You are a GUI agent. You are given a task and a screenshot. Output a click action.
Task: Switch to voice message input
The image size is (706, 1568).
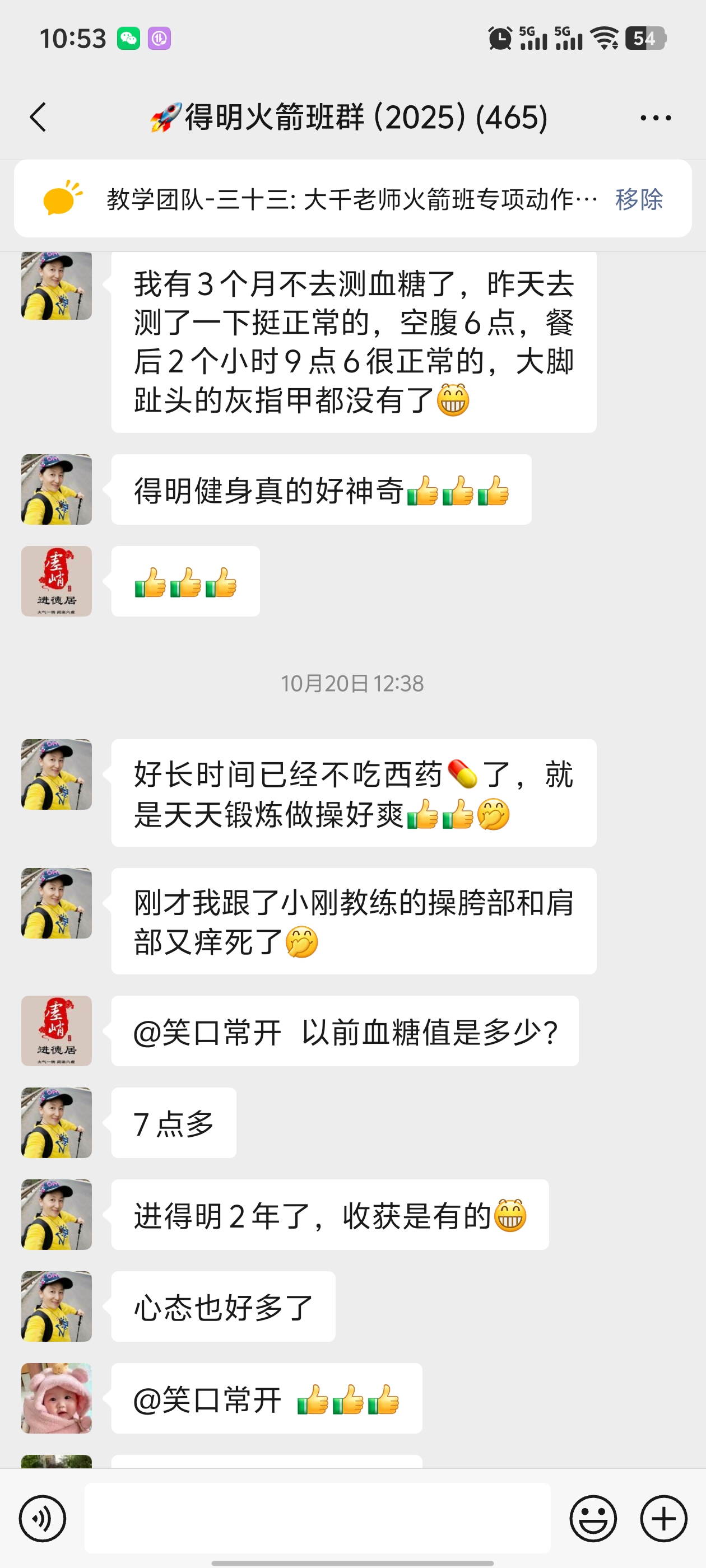click(42, 1518)
